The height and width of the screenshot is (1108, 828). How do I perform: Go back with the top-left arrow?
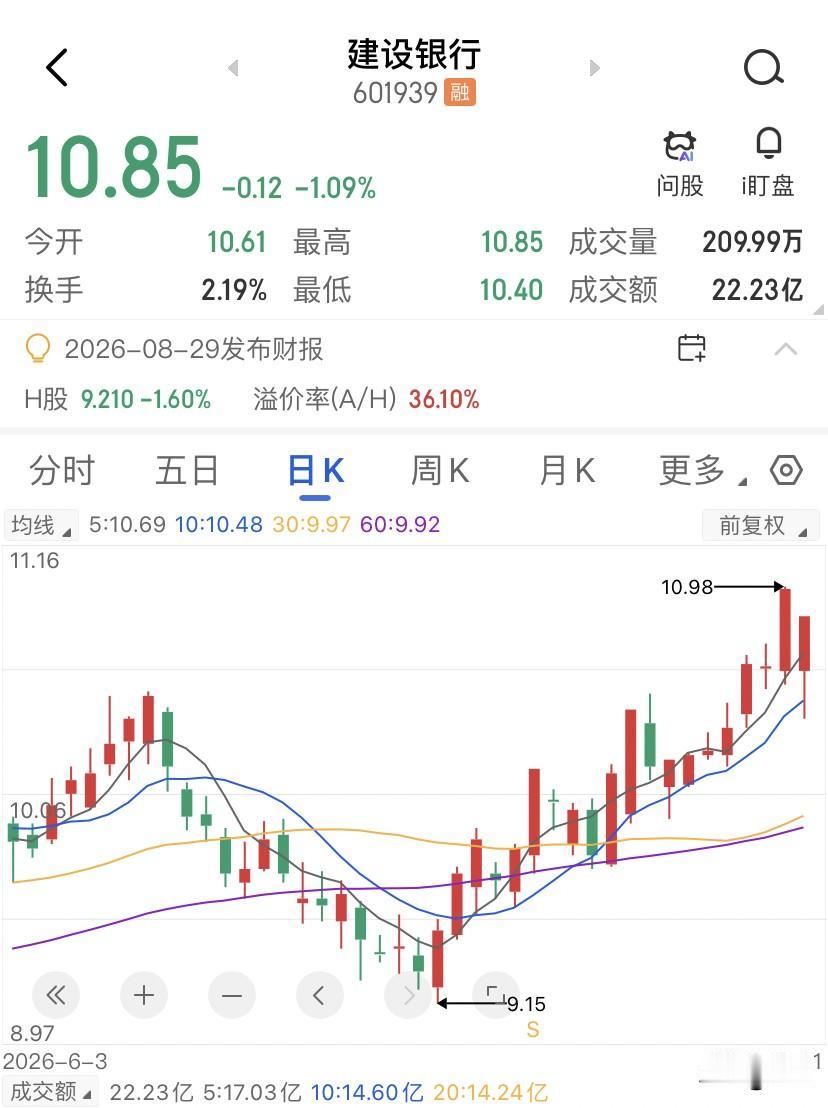(57, 68)
